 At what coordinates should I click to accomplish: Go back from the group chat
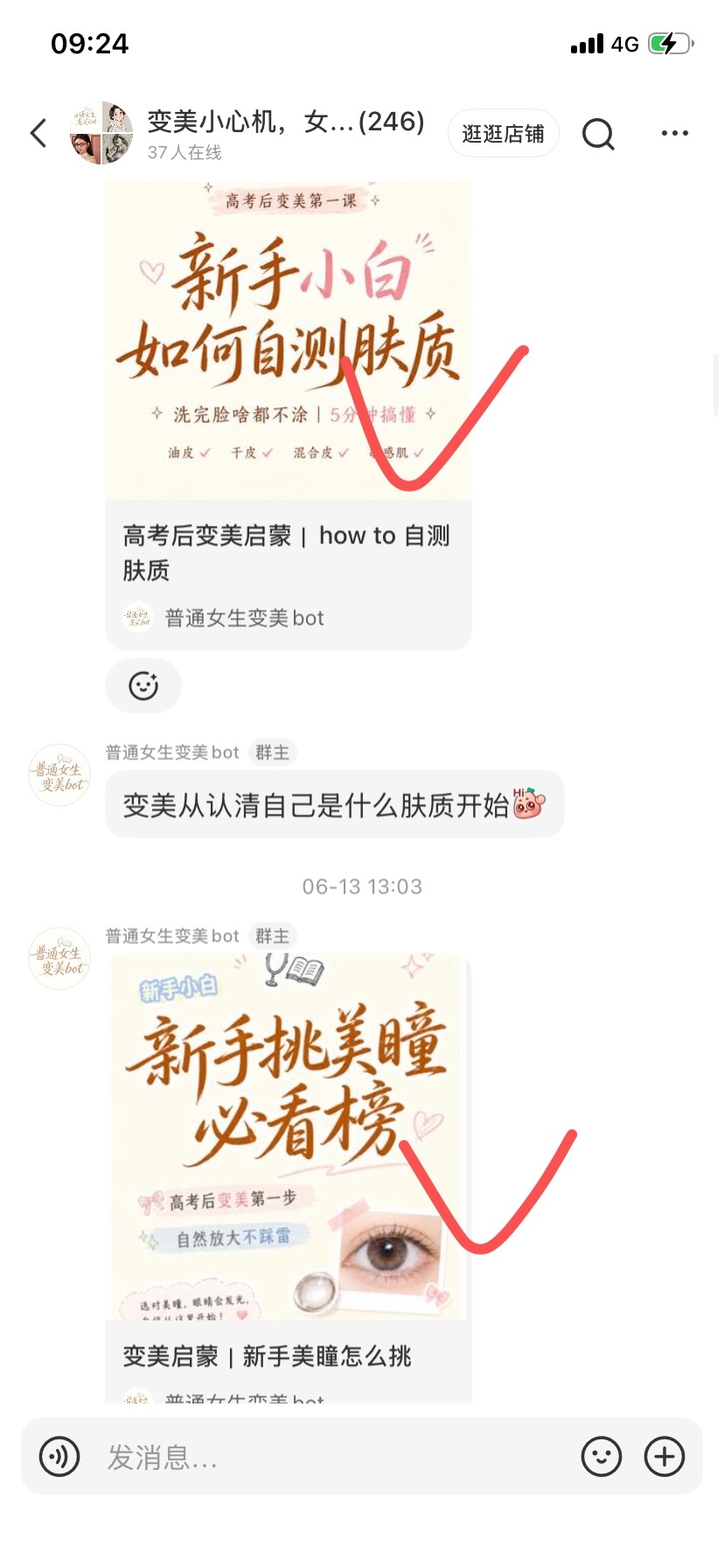[x=38, y=133]
